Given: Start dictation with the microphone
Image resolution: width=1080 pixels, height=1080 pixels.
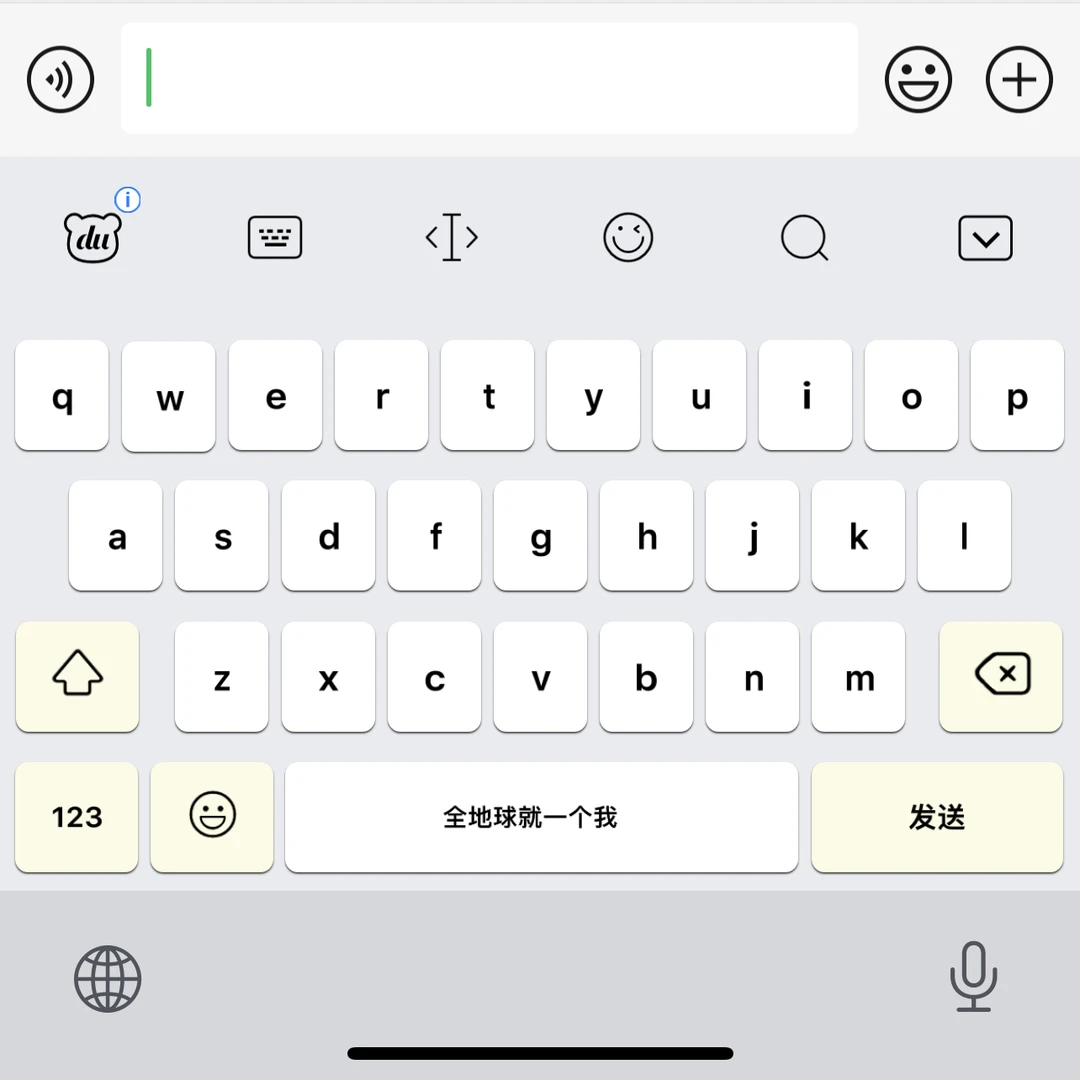Looking at the screenshot, I should pyautogui.click(x=973, y=977).
